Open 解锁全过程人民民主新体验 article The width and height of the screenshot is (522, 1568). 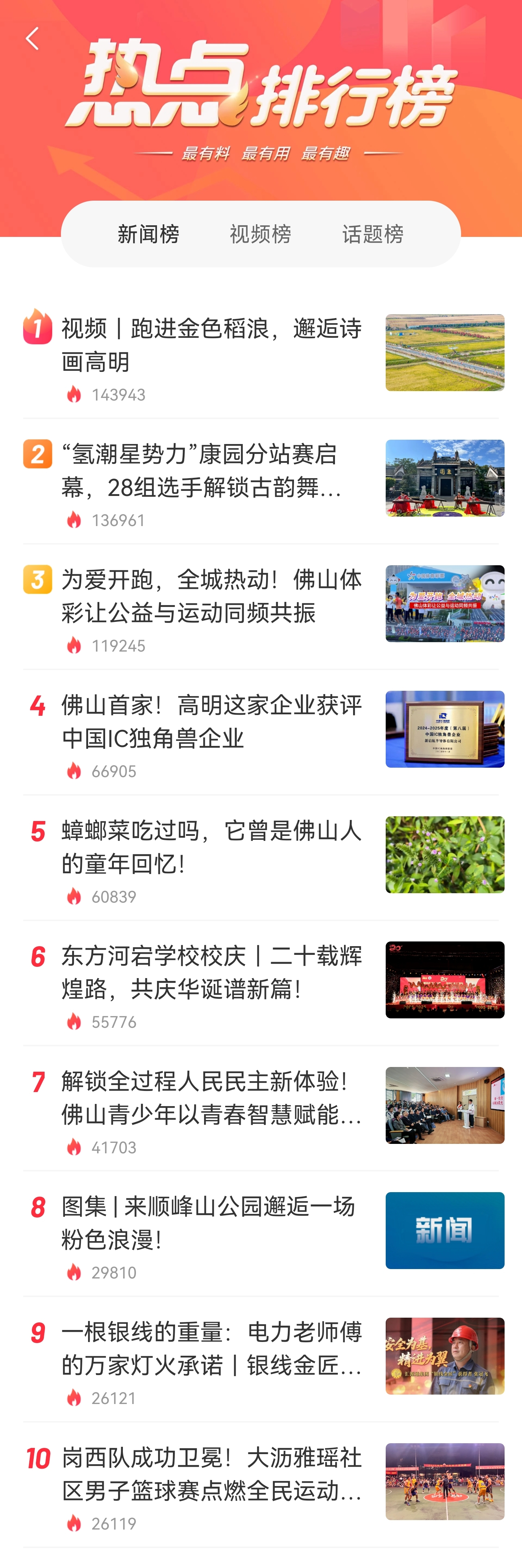(212, 1097)
